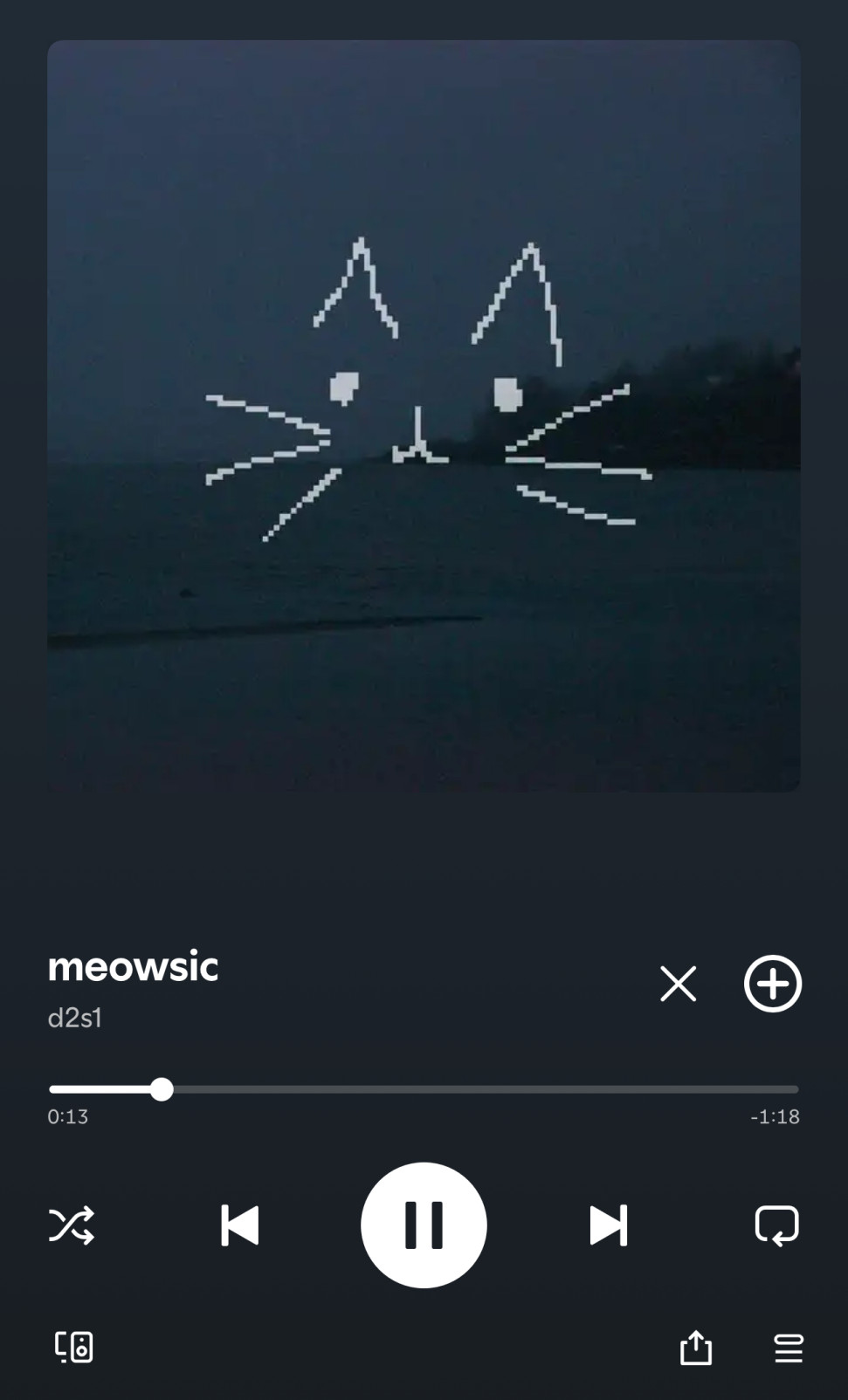
Task: Go back to the previous track
Action: pyautogui.click(x=239, y=1225)
